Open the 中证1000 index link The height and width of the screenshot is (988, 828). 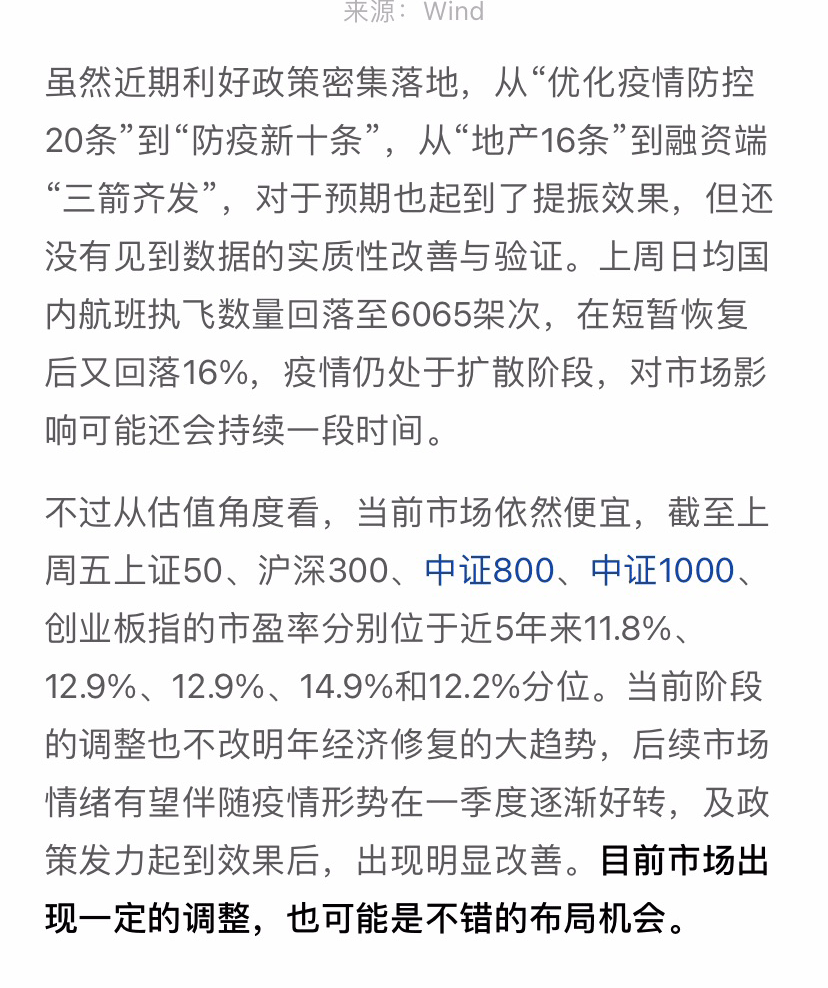click(663, 571)
